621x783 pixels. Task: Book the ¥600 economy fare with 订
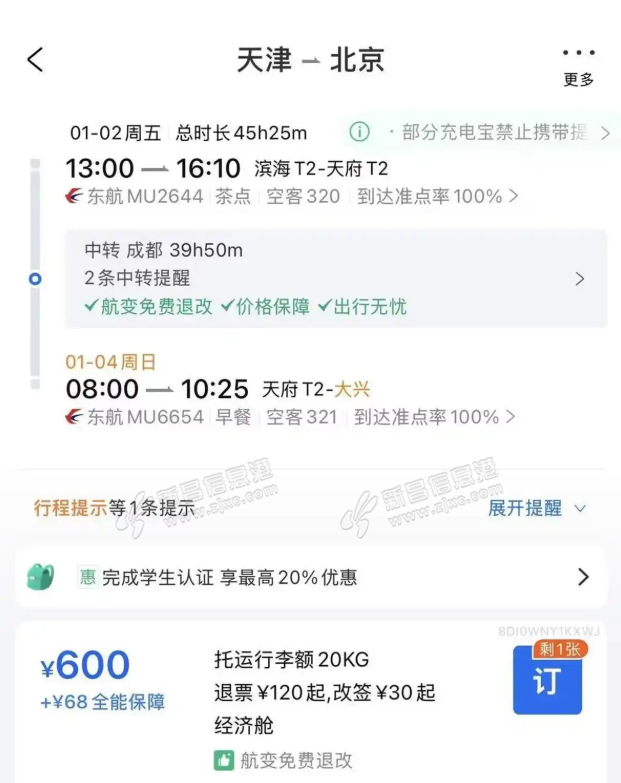click(x=547, y=681)
